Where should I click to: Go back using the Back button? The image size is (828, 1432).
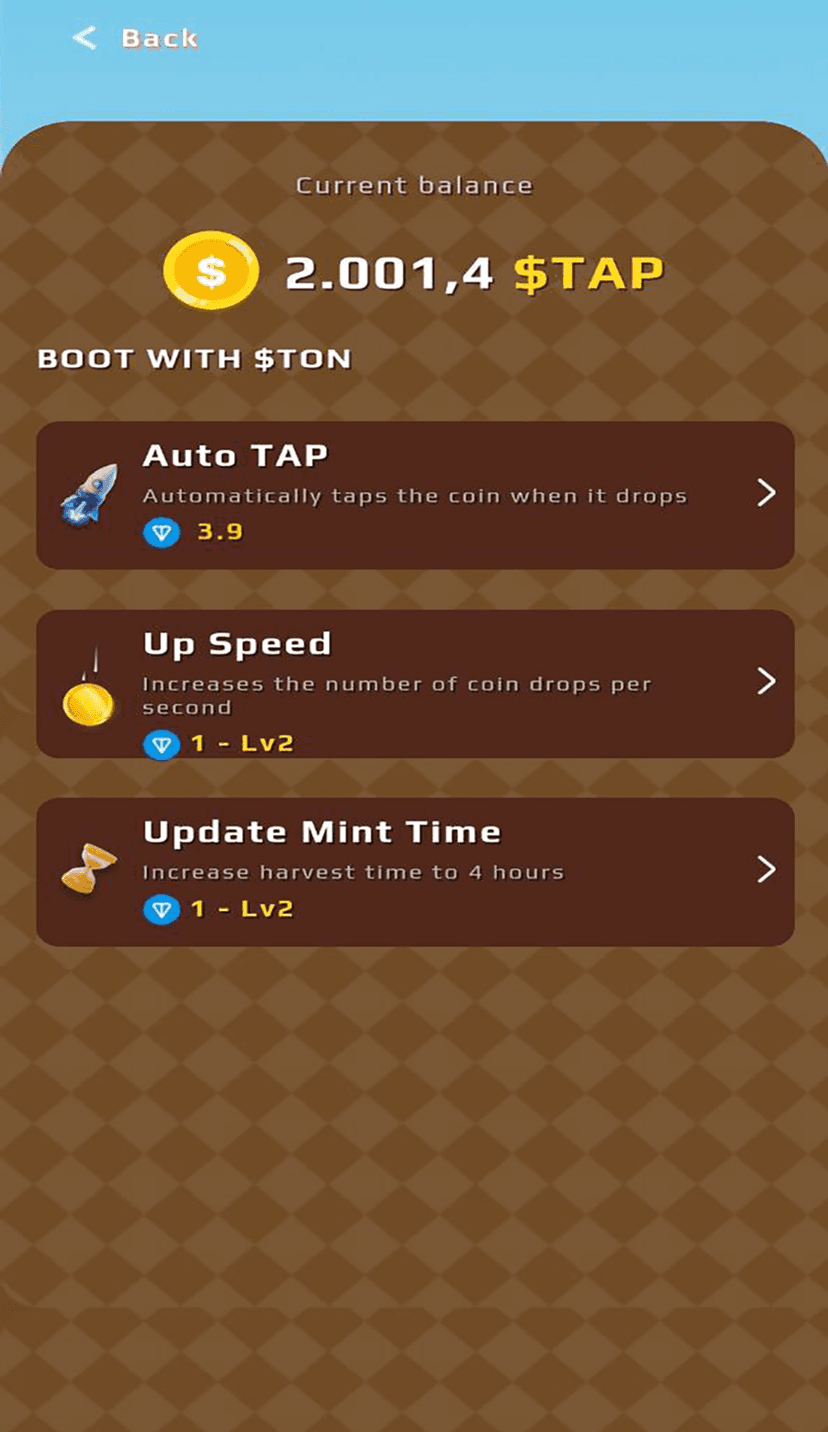coord(135,39)
